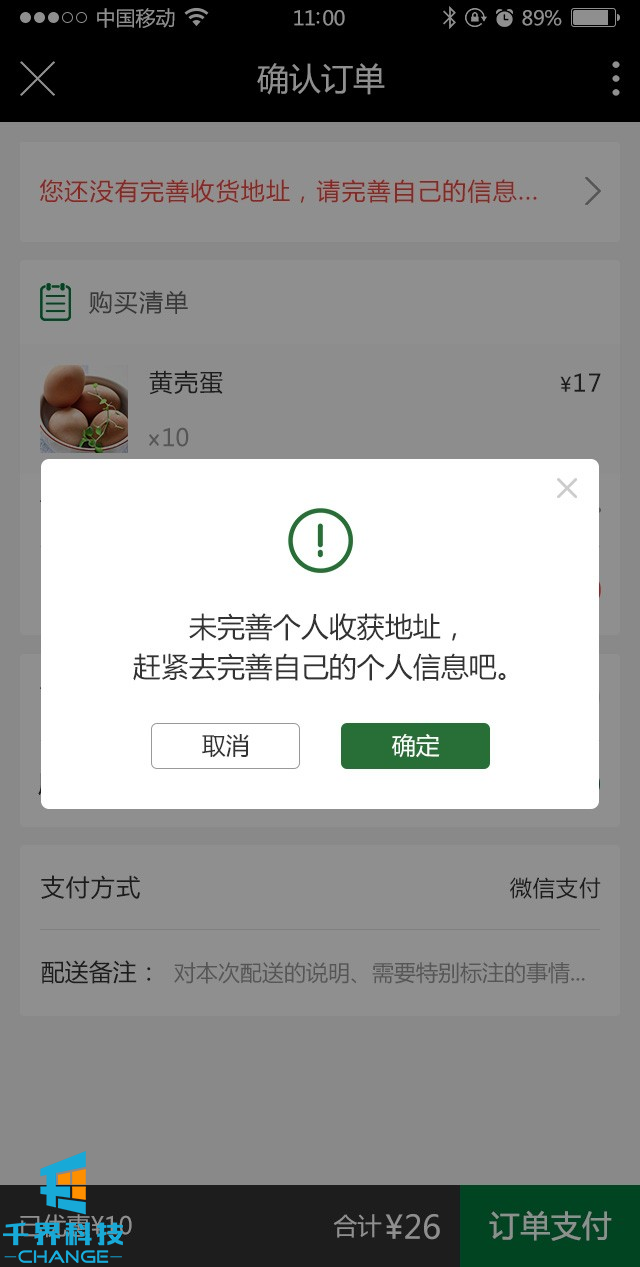The width and height of the screenshot is (640, 1267).
Task: Open the three-dot overflow menu
Action: pos(615,79)
